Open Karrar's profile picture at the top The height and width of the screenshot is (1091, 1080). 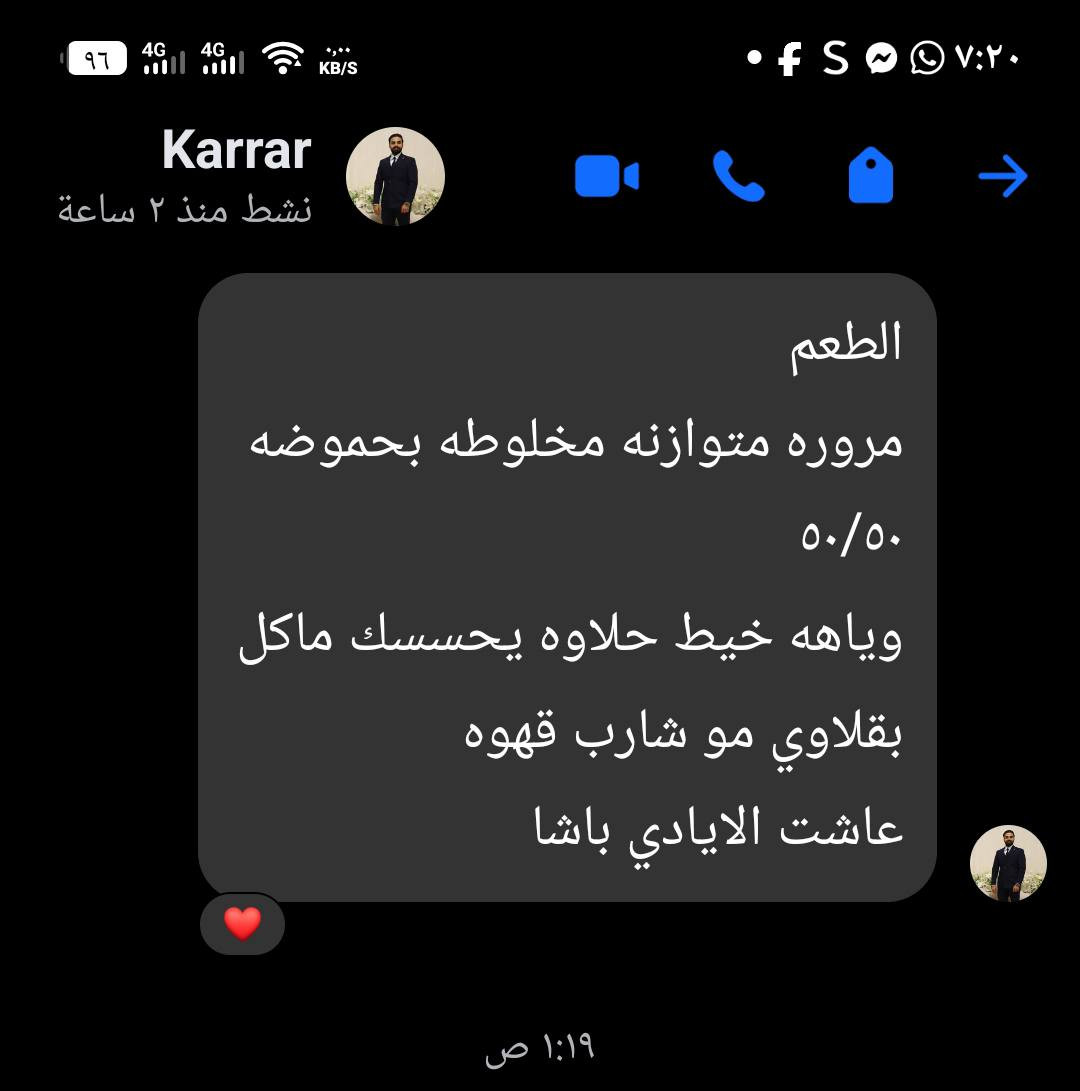tap(395, 176)
